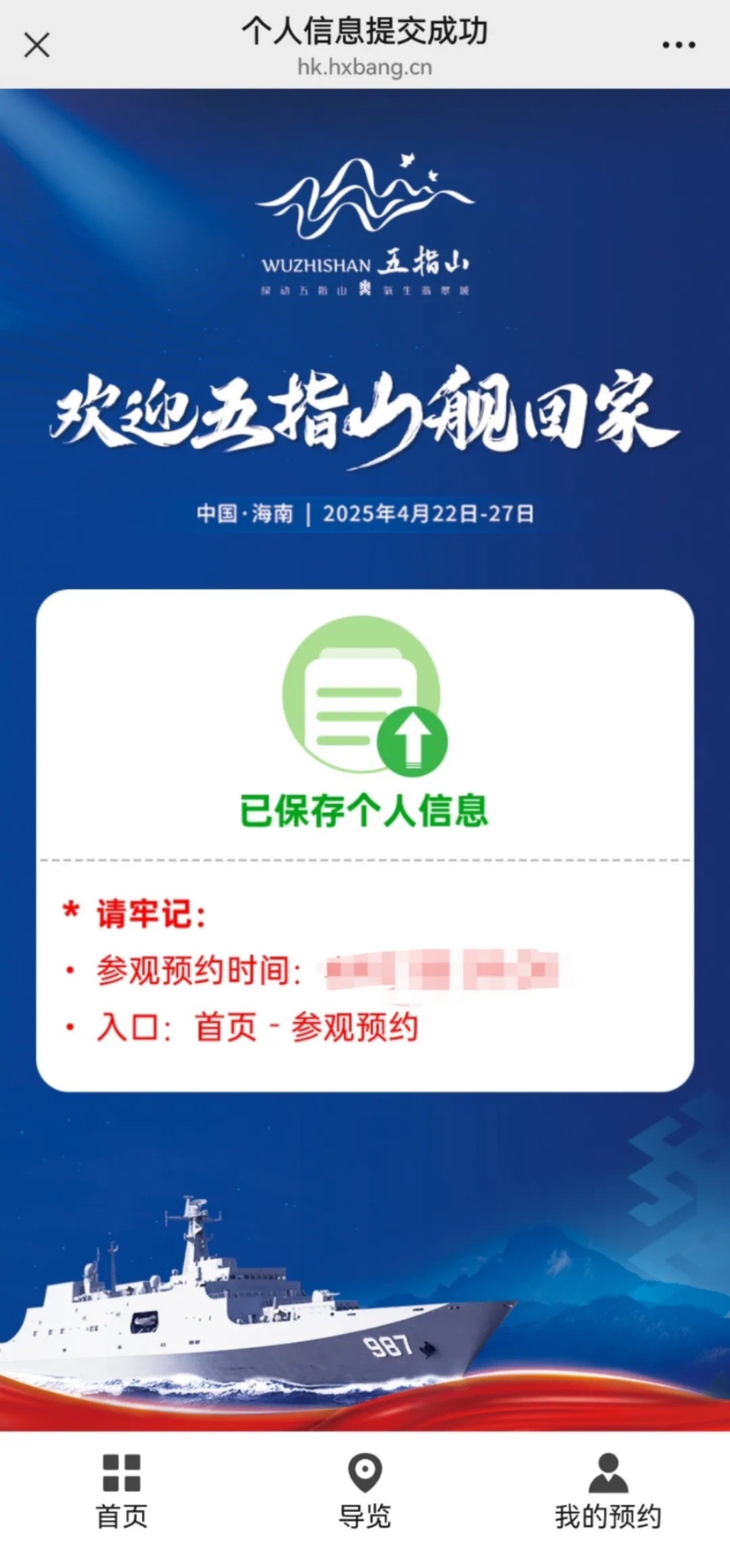Open the 我的预约 tab
Viewport: 730px width, 1551px height.
608,1491
